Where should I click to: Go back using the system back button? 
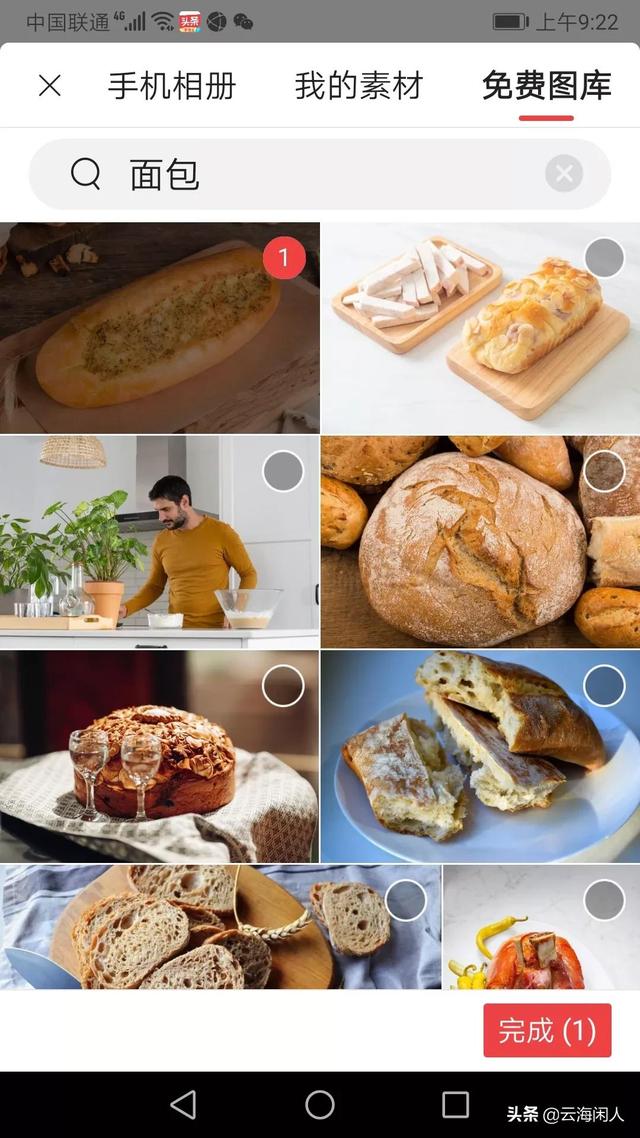click(x=183, y=1104)
